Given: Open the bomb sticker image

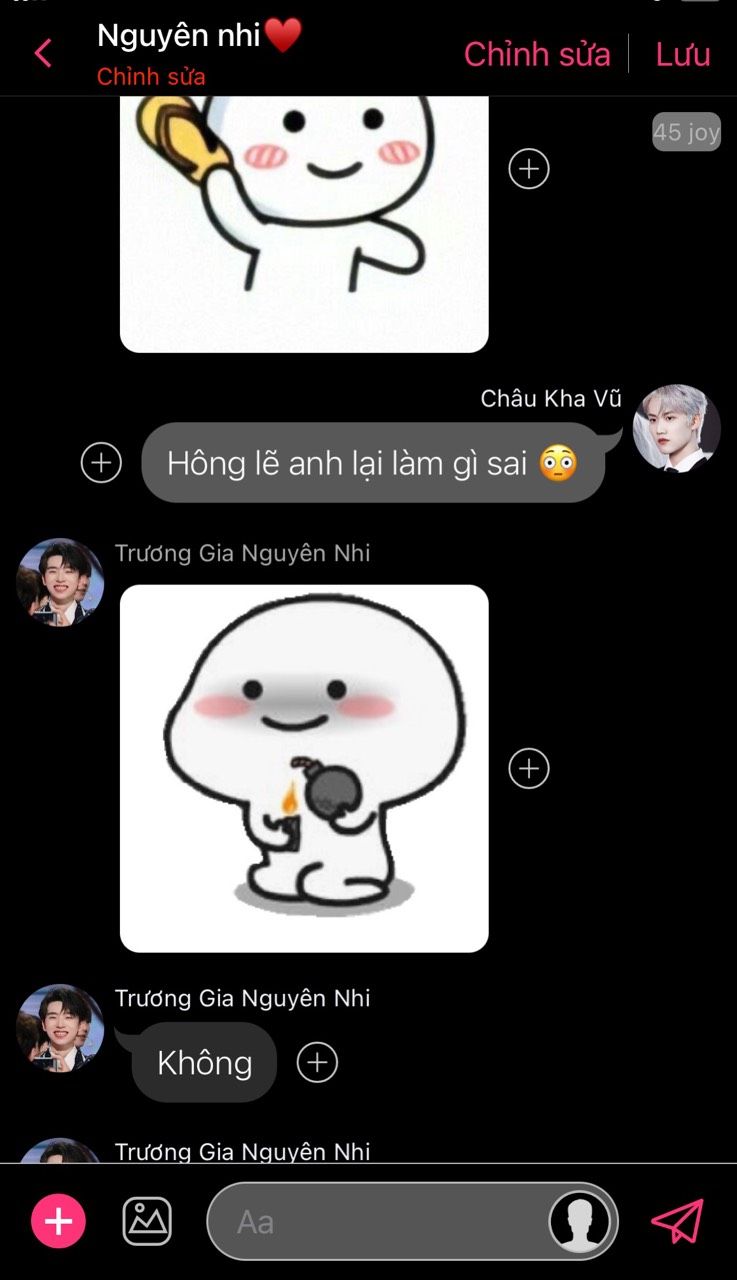Looking at the screenshot, I should [304, 768].
